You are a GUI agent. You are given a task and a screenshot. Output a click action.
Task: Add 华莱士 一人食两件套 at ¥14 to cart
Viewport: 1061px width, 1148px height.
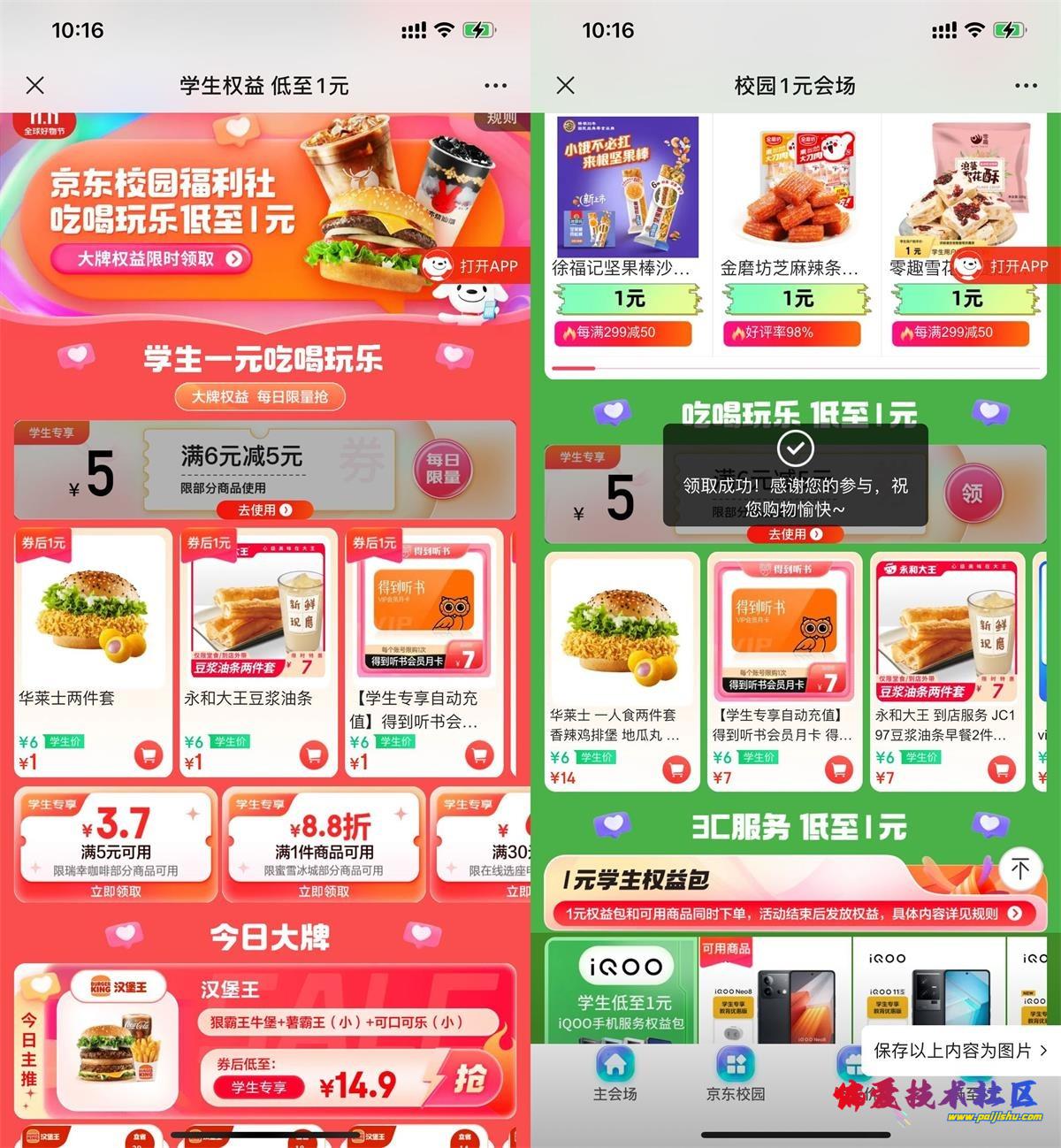(676, 769)
